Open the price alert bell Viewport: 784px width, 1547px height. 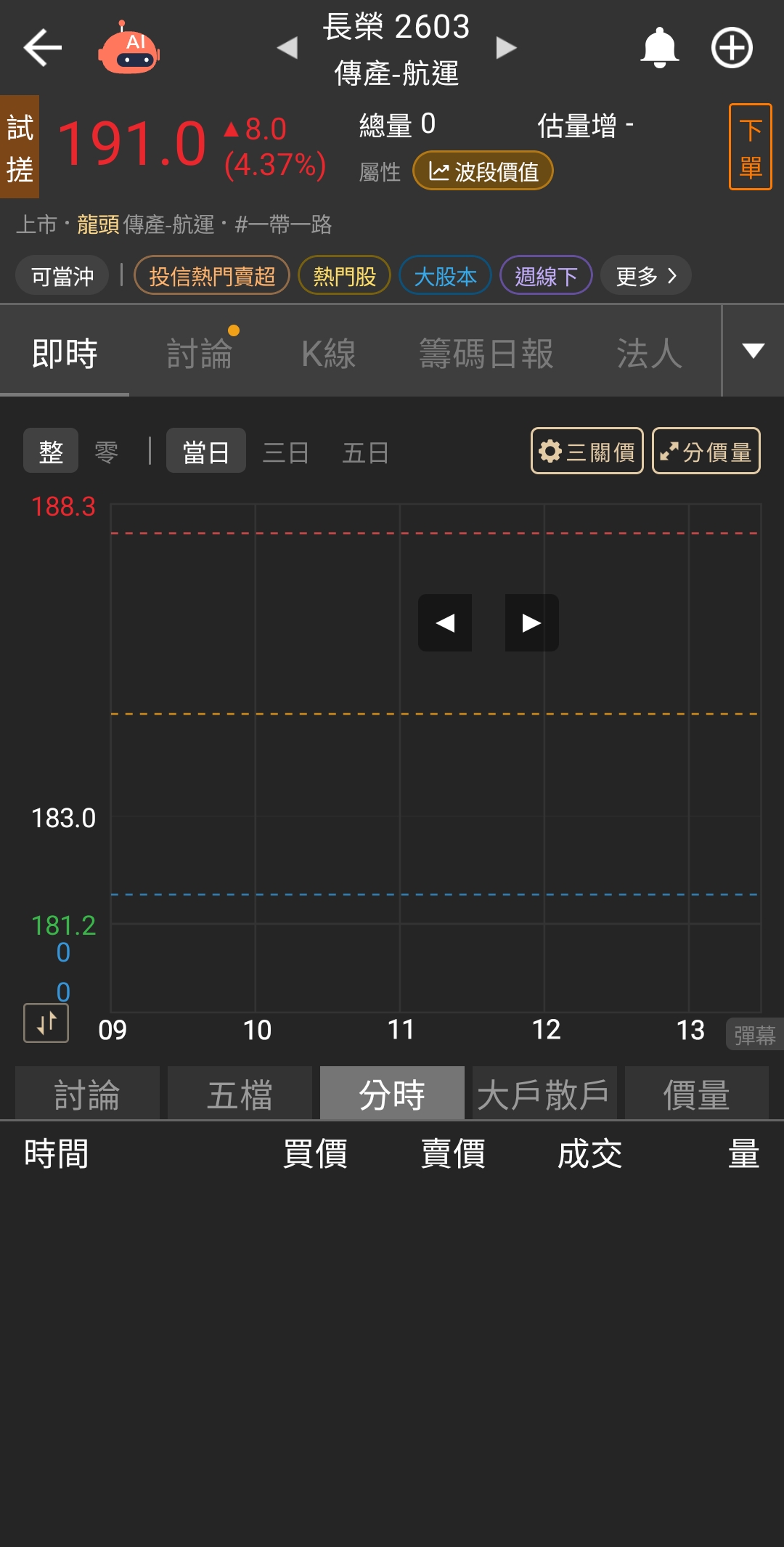click(659, 48)
